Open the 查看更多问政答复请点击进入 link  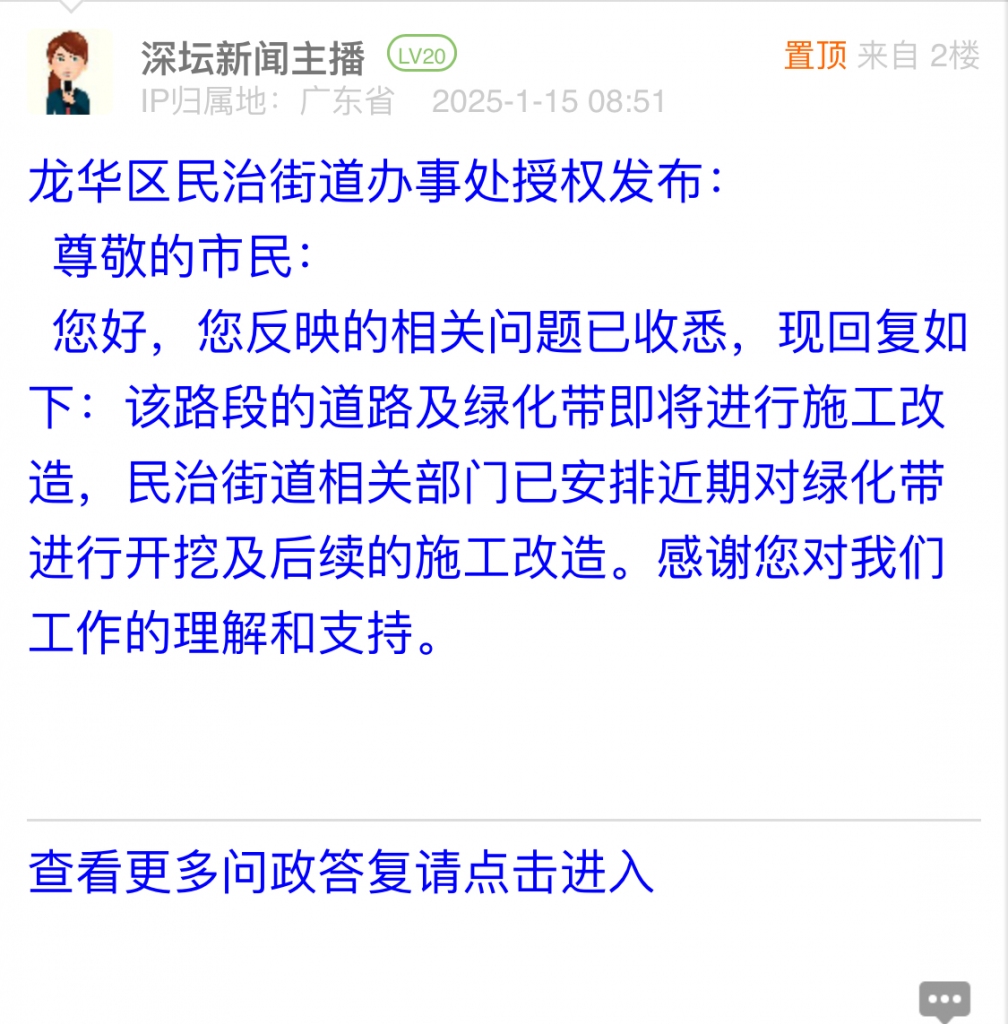pyautogui.click(x=342, y=872)
